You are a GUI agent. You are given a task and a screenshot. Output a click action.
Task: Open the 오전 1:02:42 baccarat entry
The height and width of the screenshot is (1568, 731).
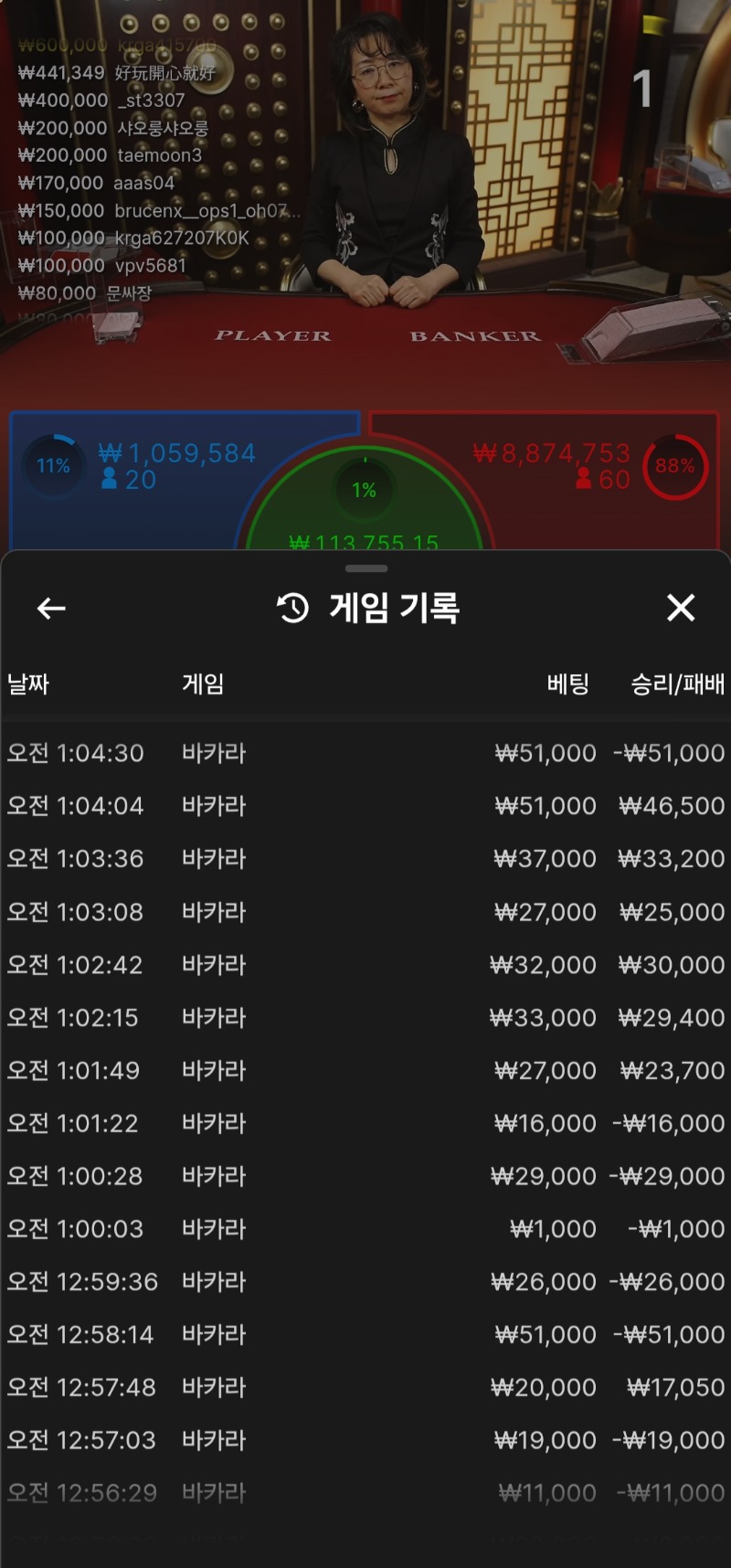pos(365,965)
